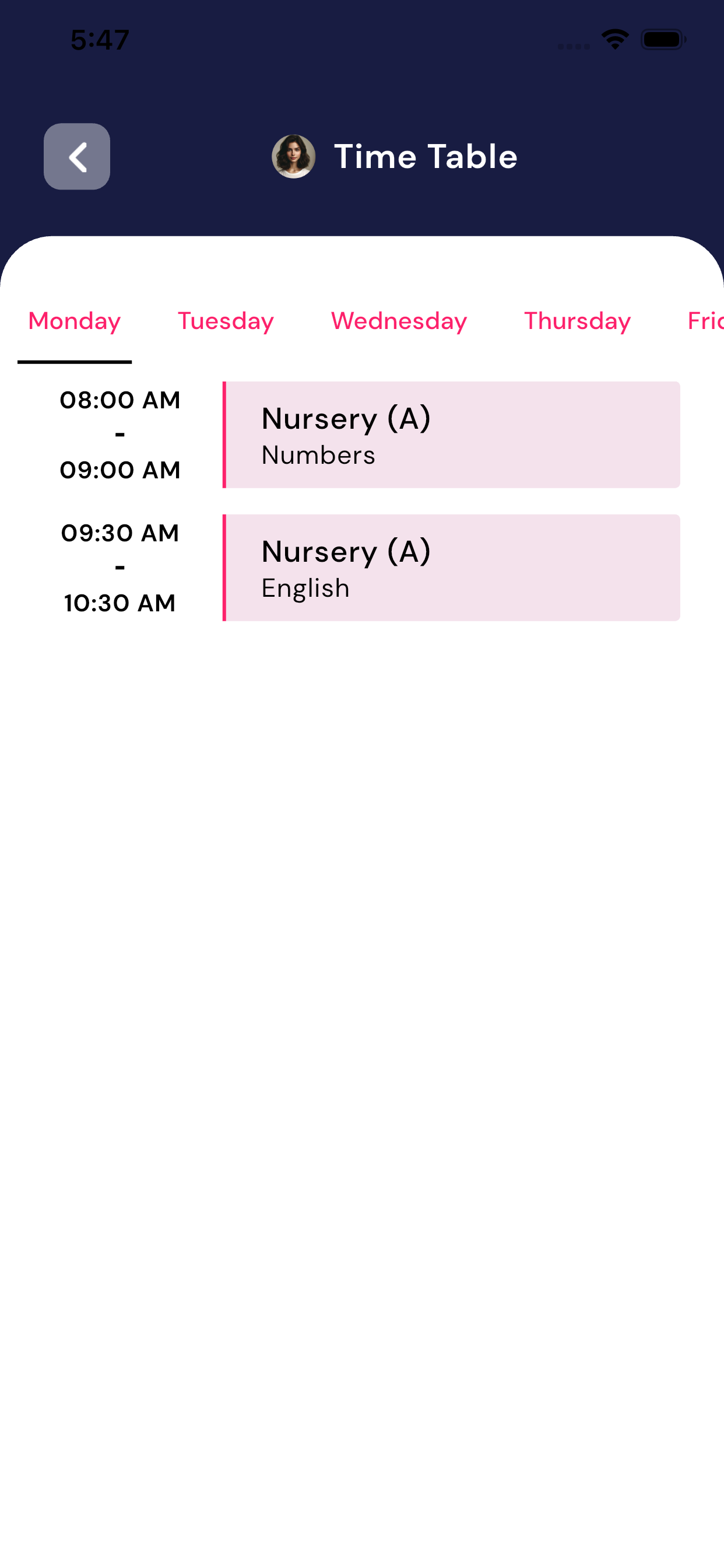This screenshot has width=724, height=1568.
Task: Open the Nursery (A) Numbers class
Action: pyautogui.click(x=451, y=435)
